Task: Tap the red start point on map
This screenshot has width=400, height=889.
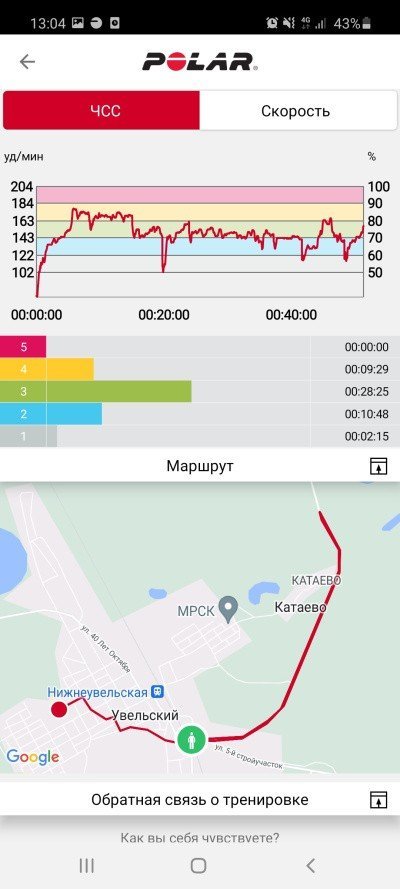Action: pyautogui.click(x=58, y=709)
